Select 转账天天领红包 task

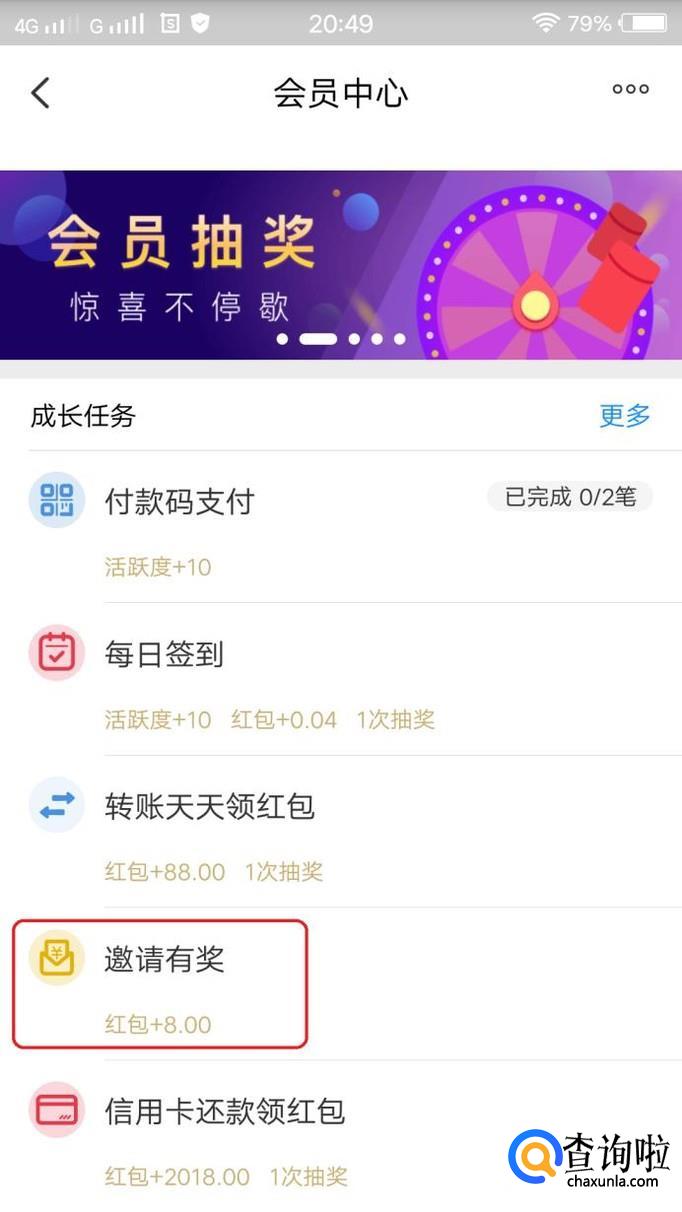[x=210, y=807]
